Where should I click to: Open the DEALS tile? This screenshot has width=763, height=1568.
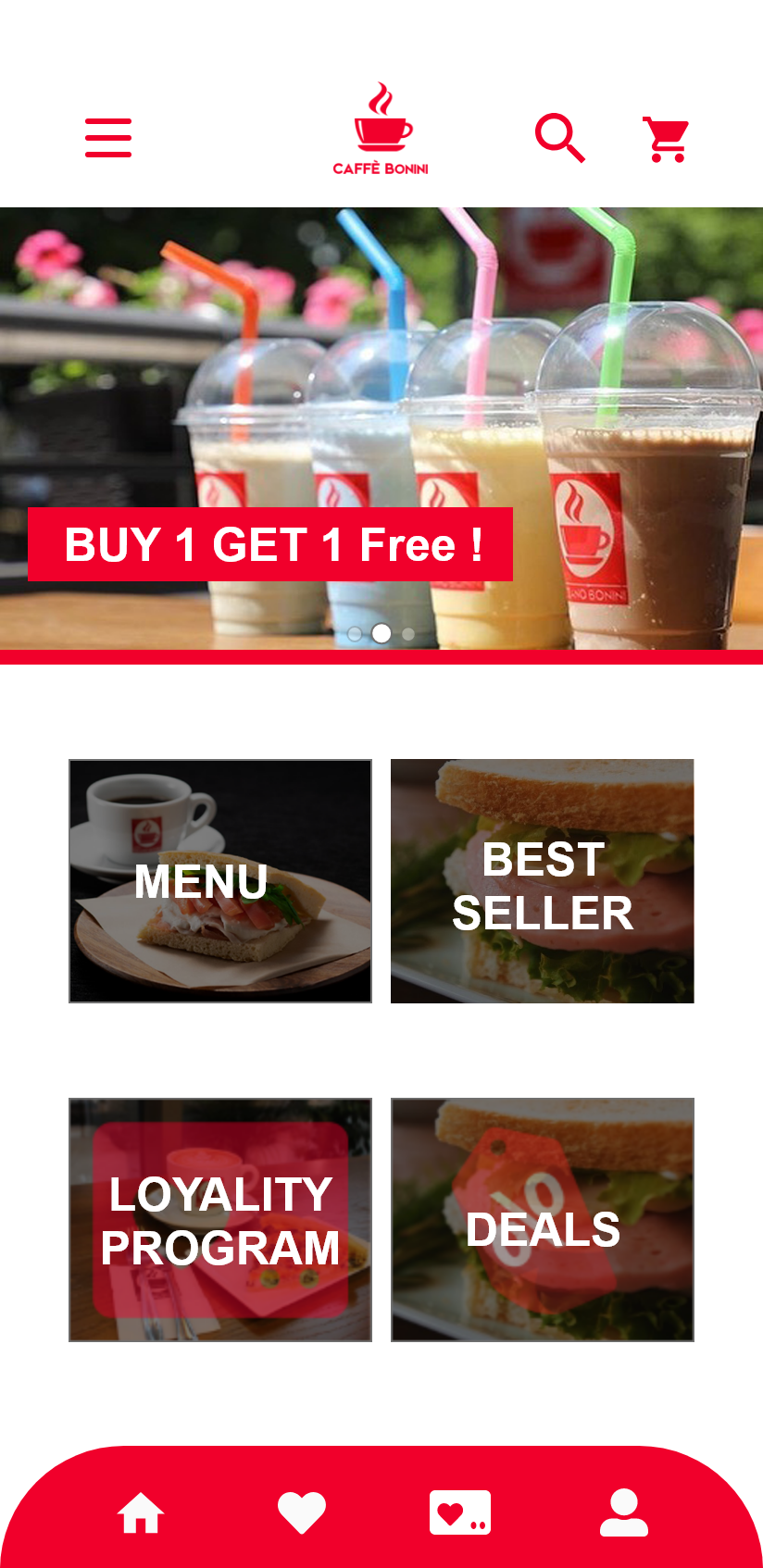pos(543,1220)
